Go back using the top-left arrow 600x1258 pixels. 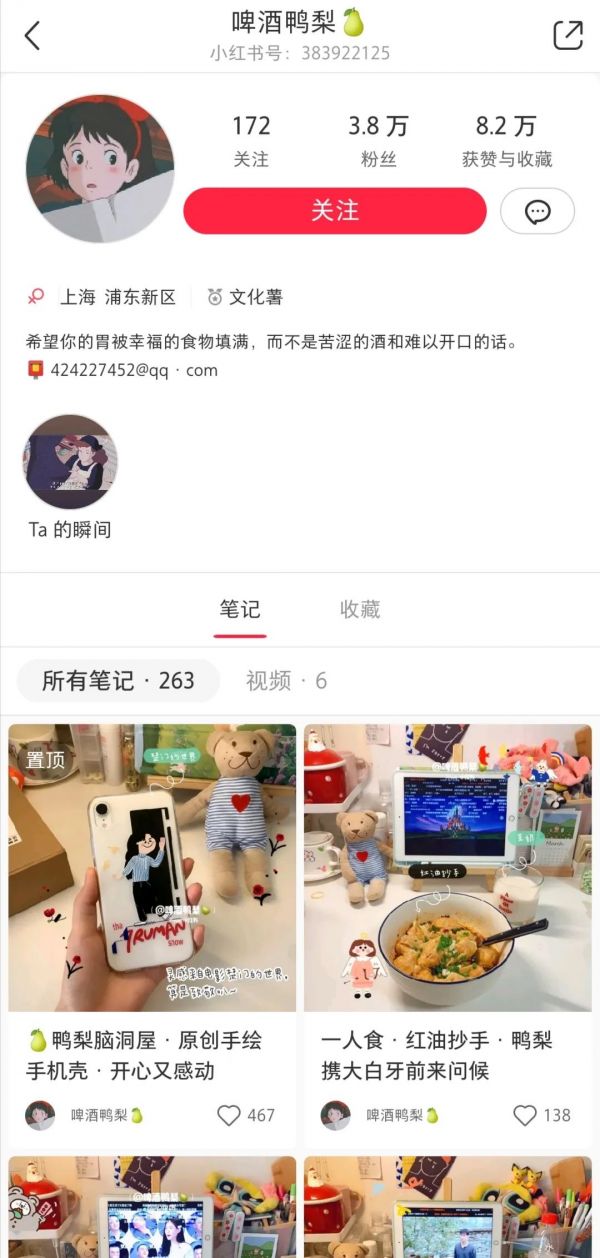(x=32, y=36)
